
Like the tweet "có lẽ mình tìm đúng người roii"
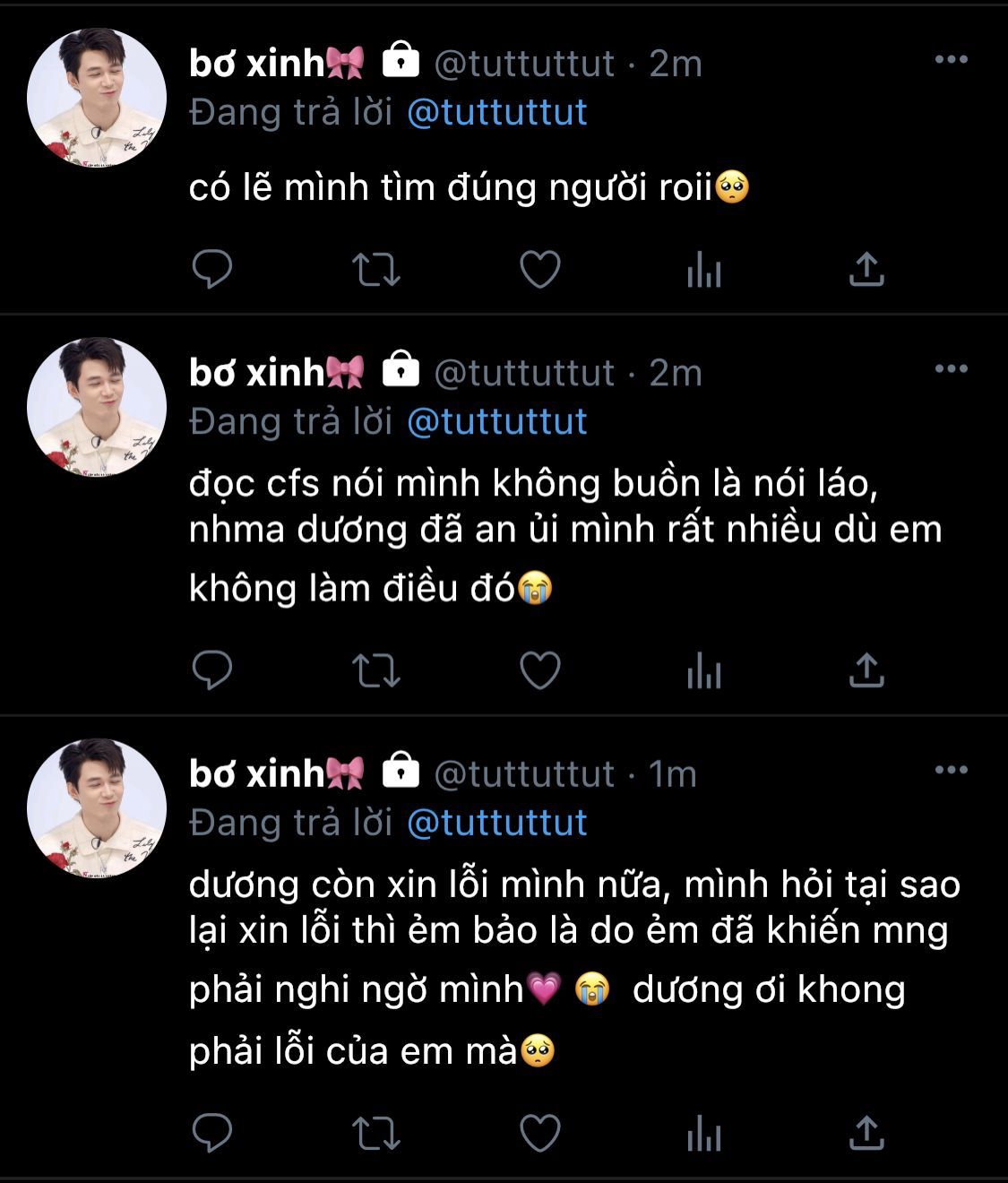coord(540,269)
